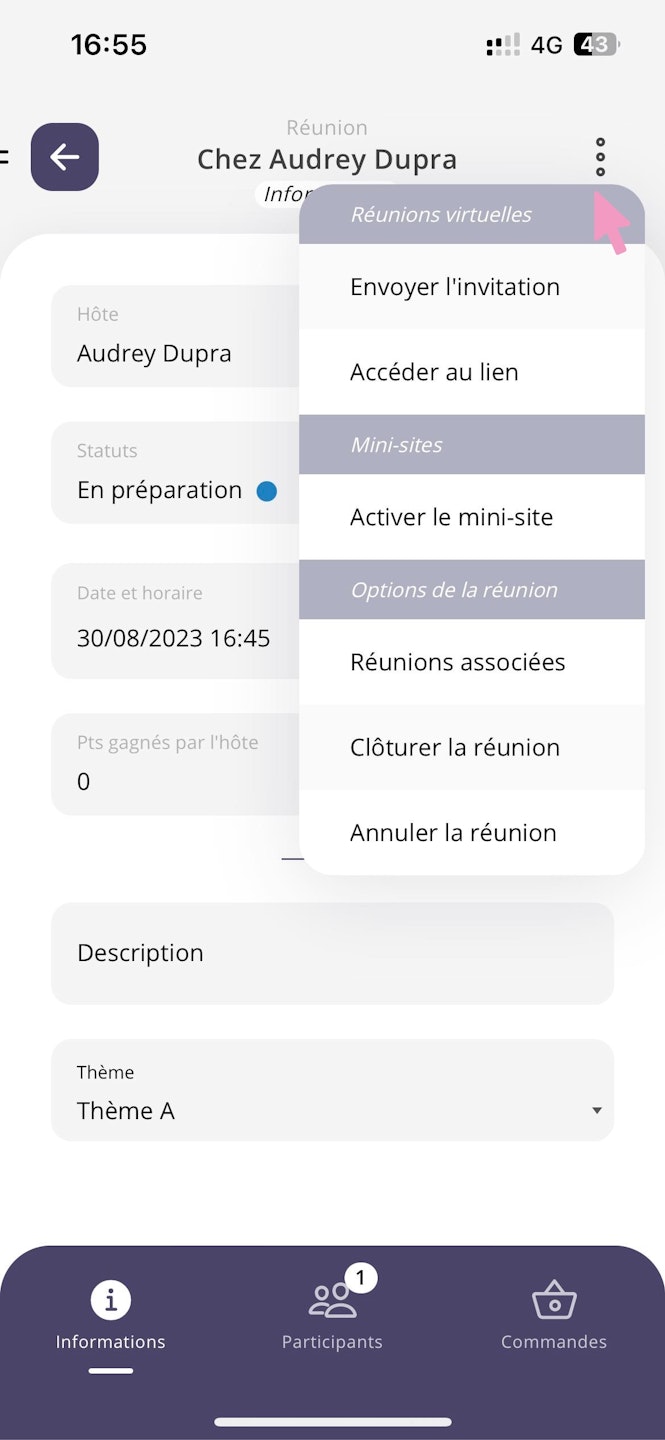Edit the Description field

pos(332,953)
